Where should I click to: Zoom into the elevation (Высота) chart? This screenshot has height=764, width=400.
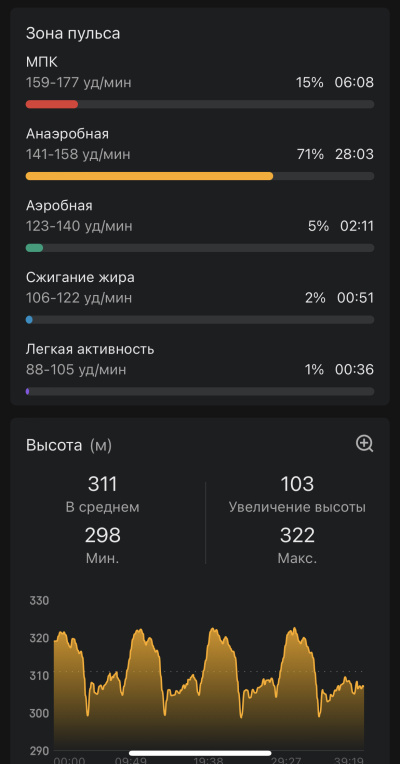(364, 444)
